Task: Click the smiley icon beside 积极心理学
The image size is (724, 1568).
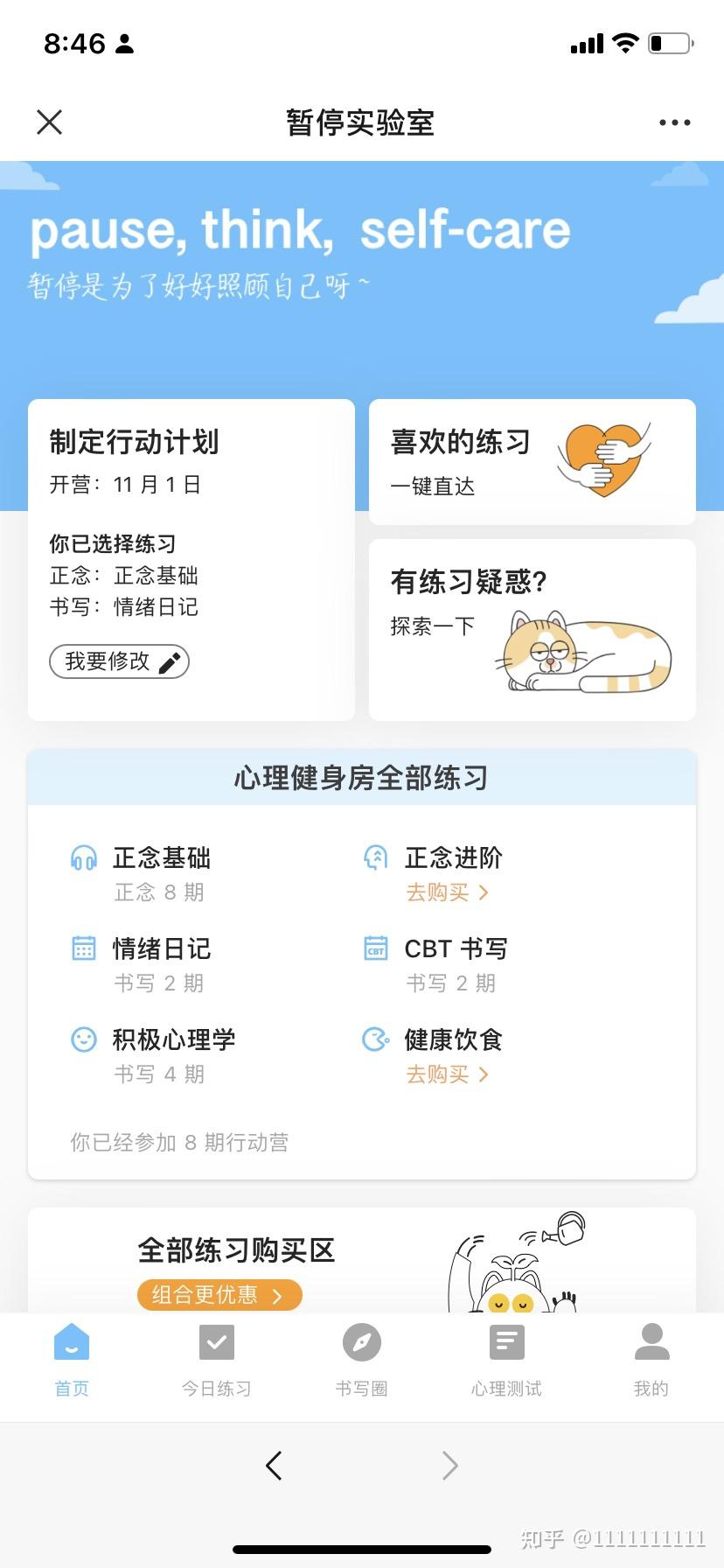Action: coord(83,1039)
